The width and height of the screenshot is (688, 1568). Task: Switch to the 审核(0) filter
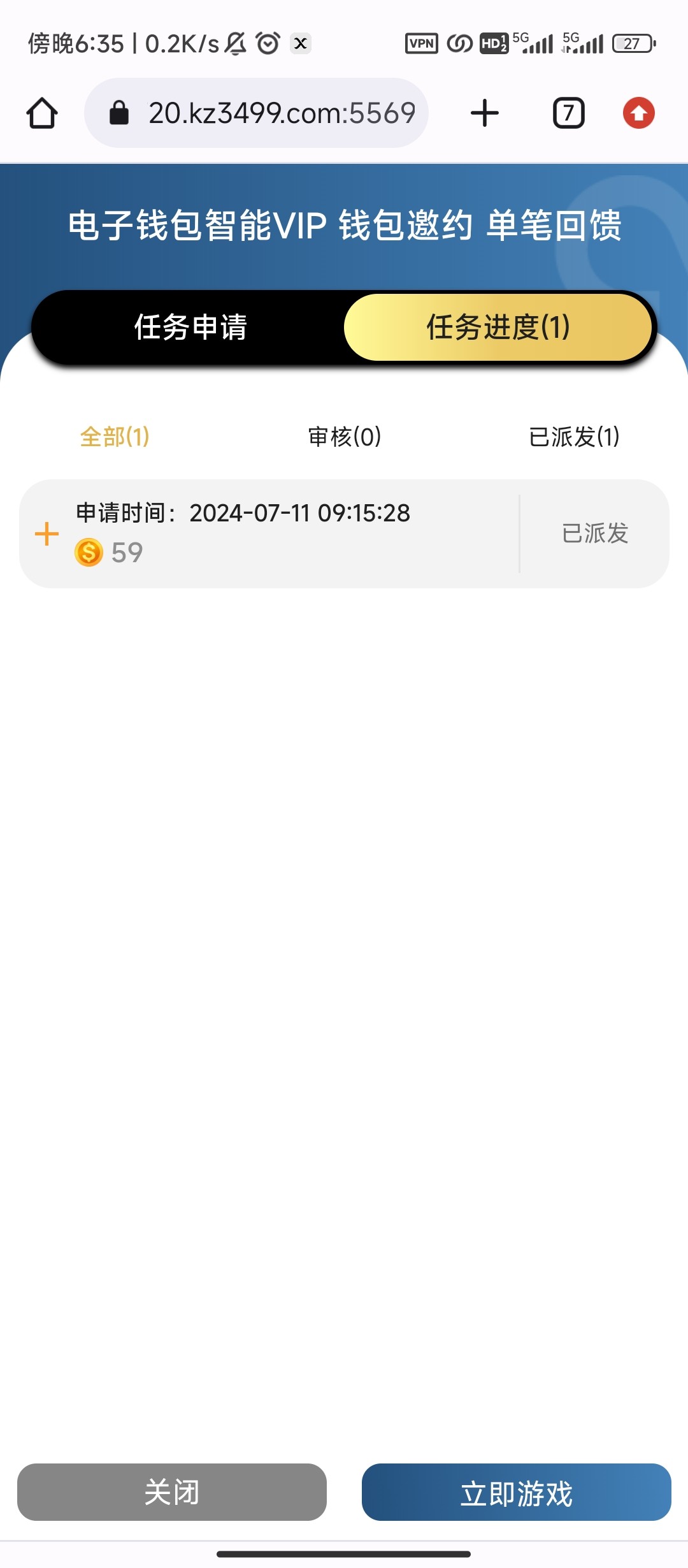click(344, 437)
